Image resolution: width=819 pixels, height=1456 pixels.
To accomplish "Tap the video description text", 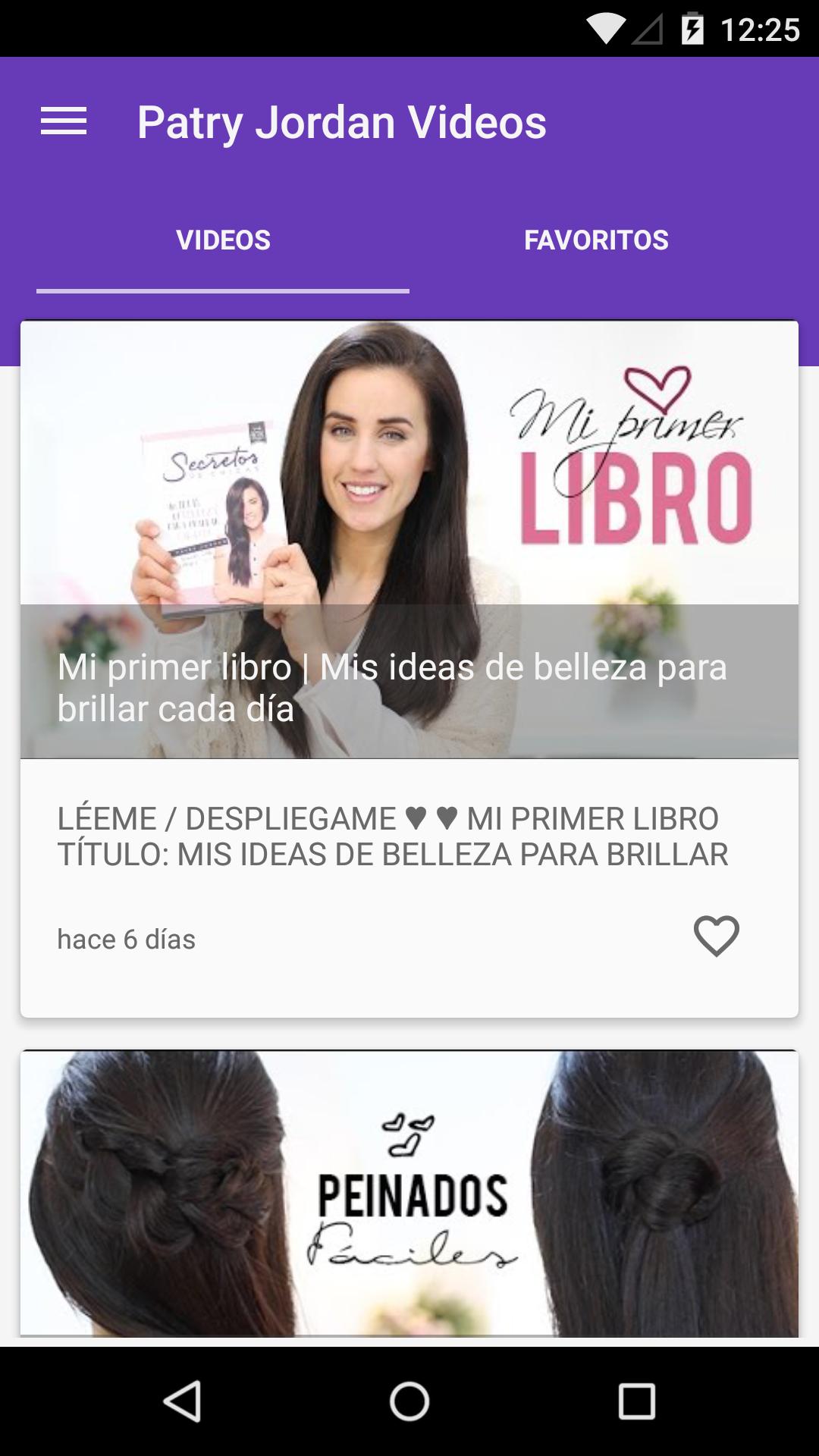I will point(392,838).
